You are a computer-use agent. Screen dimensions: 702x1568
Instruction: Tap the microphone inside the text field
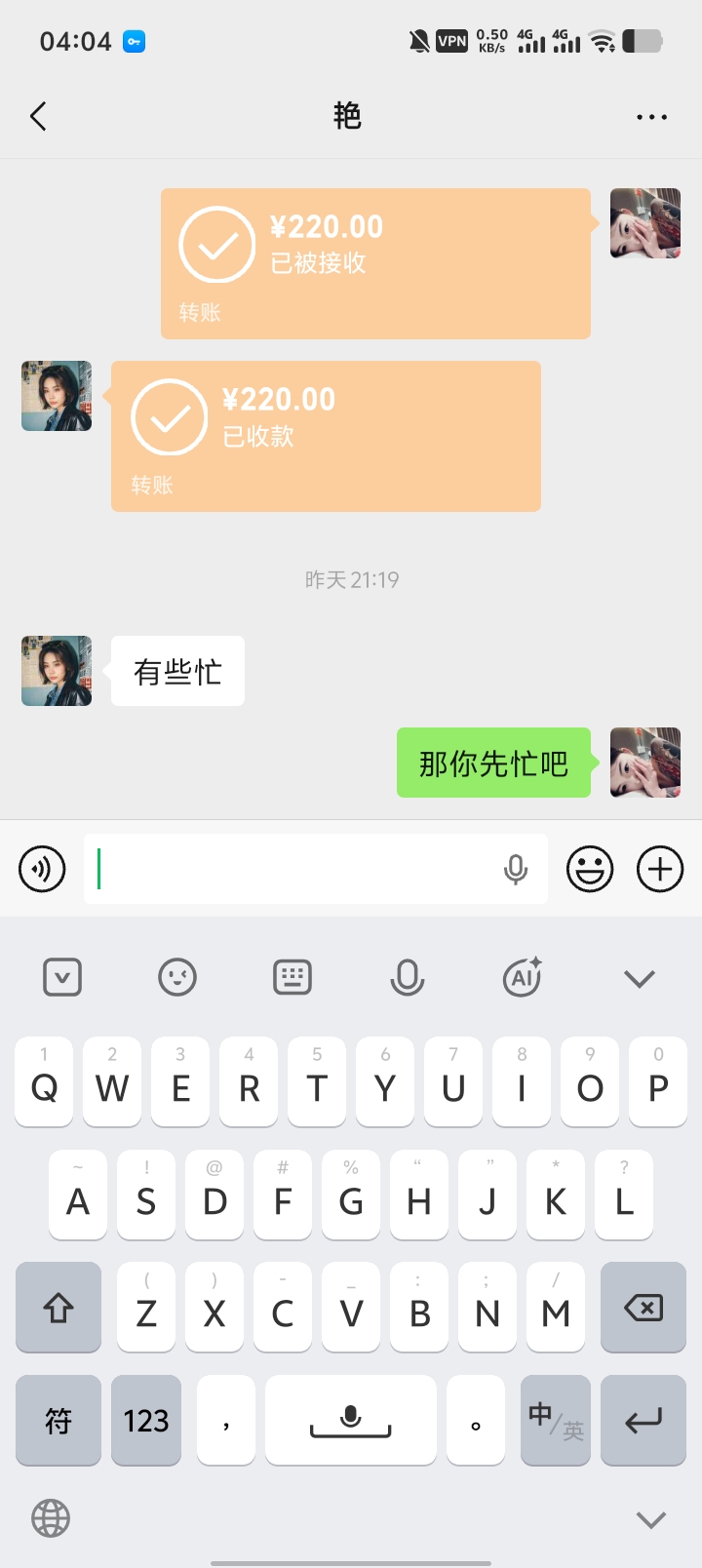[516, 869]
